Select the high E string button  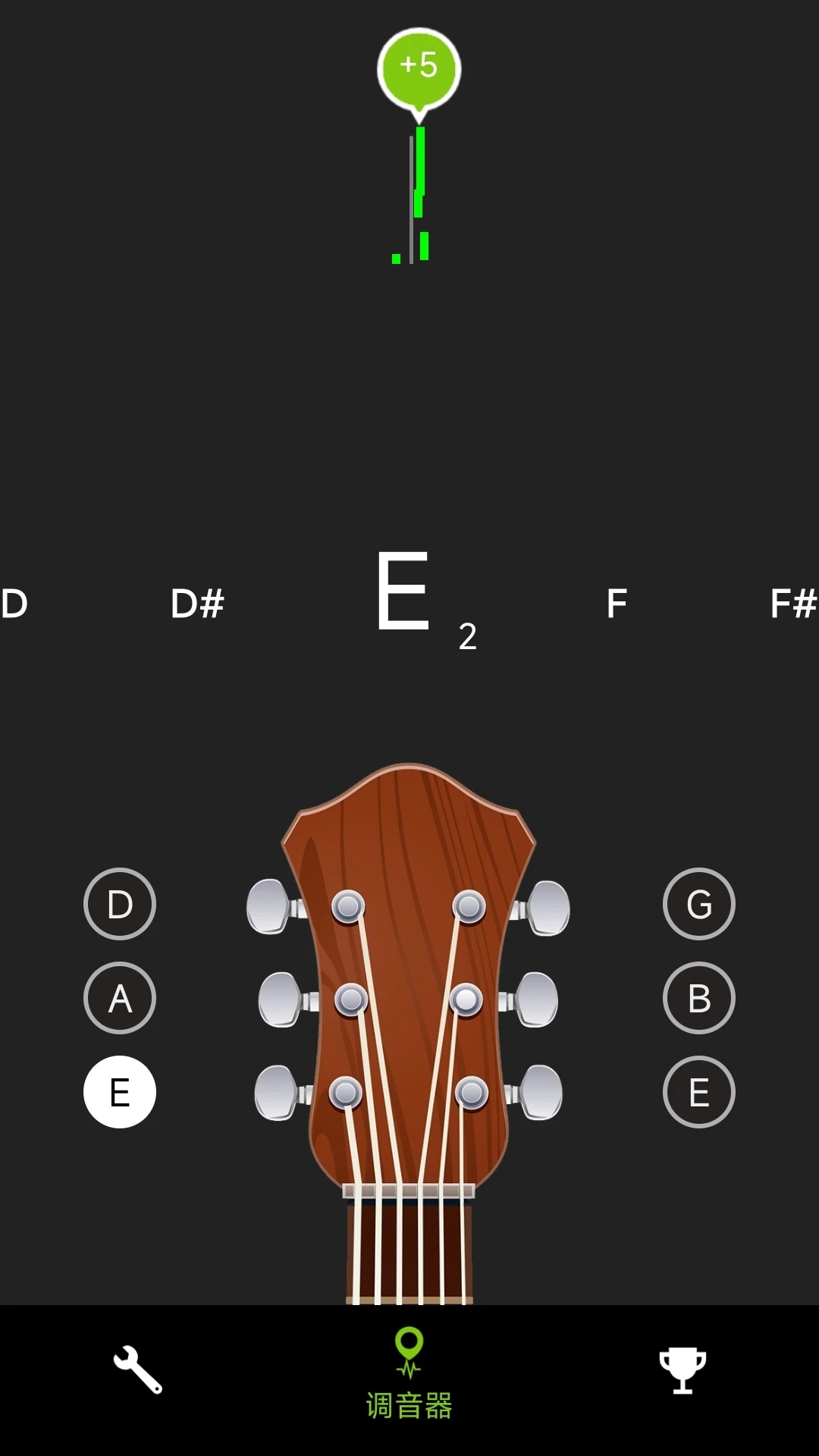pyautogui.click(x=698, y=1092)
